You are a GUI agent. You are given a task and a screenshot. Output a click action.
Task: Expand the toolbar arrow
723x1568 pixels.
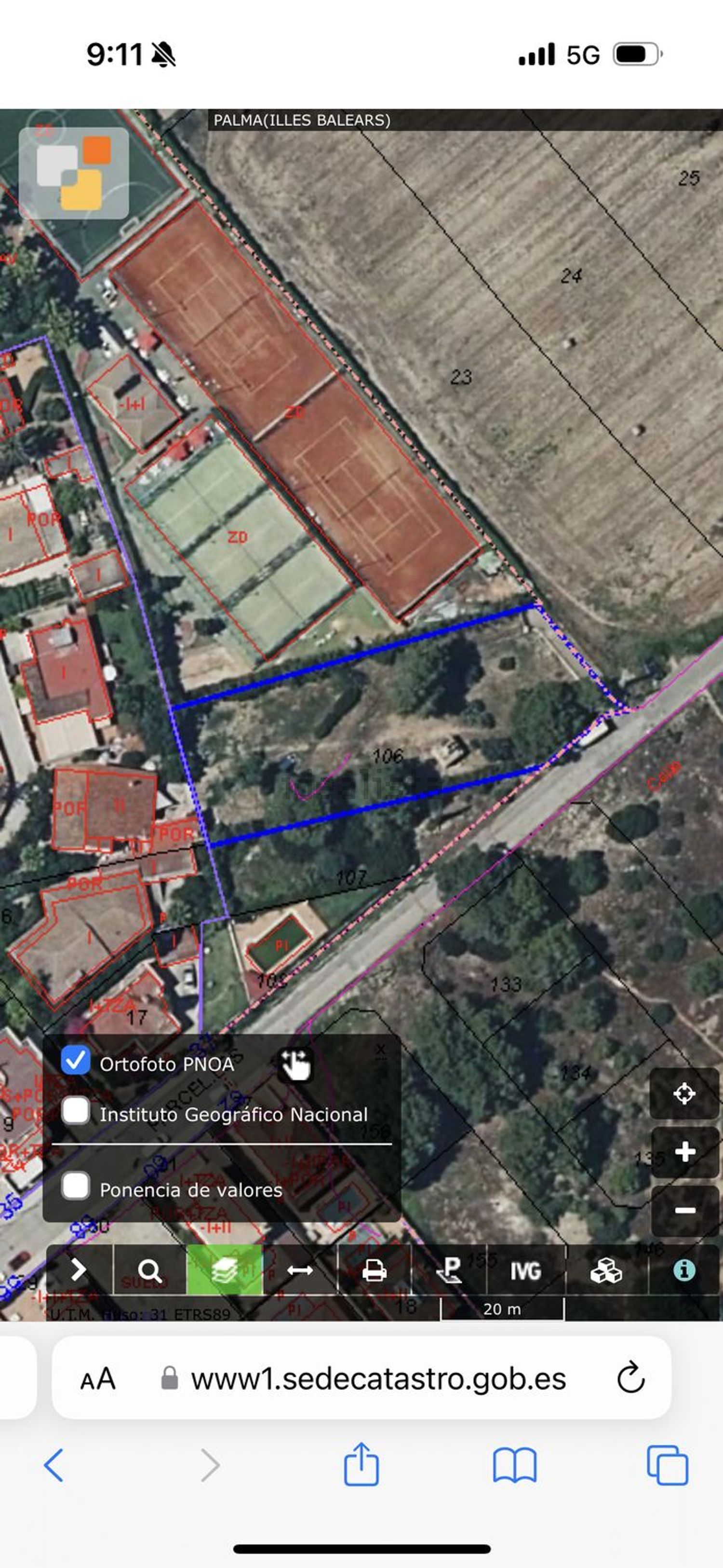[79, 1270]
